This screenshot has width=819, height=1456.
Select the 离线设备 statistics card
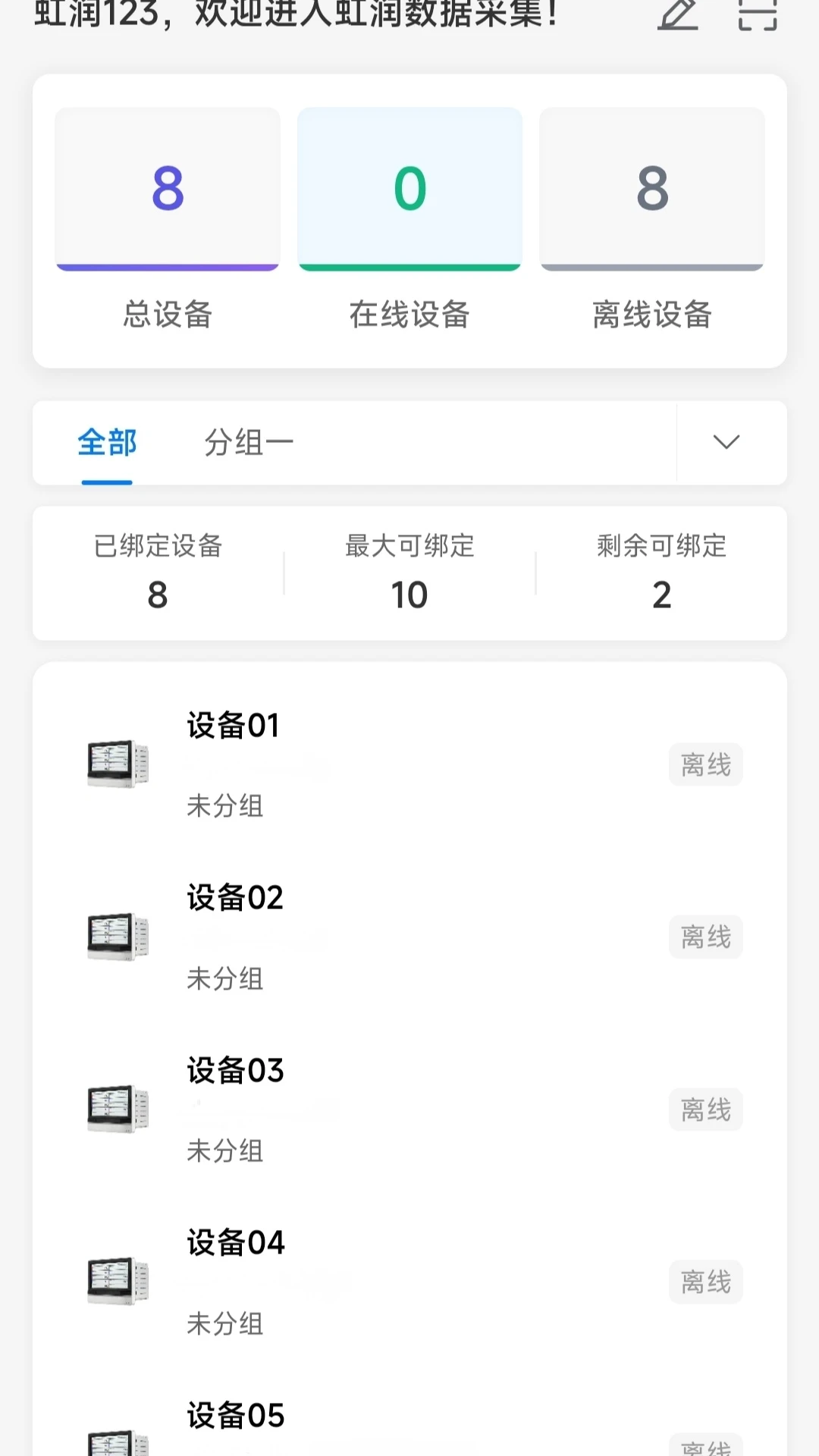(x=651, y=190)
